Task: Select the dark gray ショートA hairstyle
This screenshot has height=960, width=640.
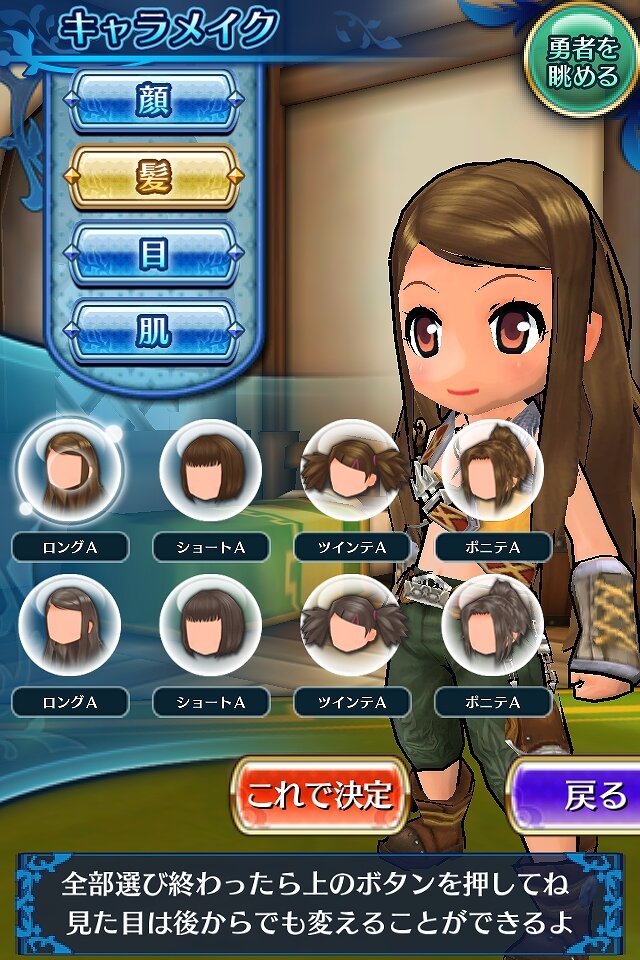Action: (x=210, y=626)
